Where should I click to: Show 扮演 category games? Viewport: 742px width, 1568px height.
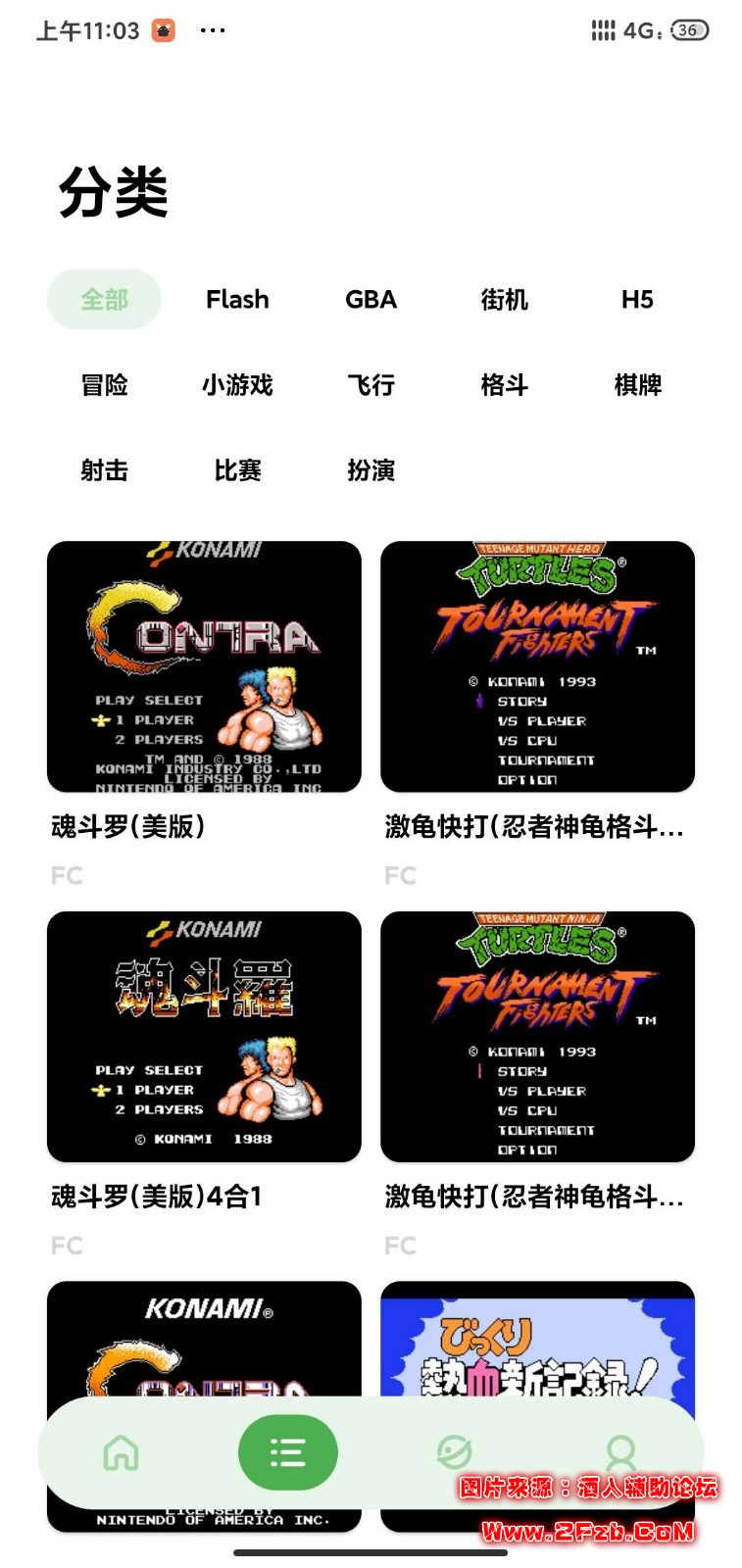pyautogui.click(x=371, y=470)
